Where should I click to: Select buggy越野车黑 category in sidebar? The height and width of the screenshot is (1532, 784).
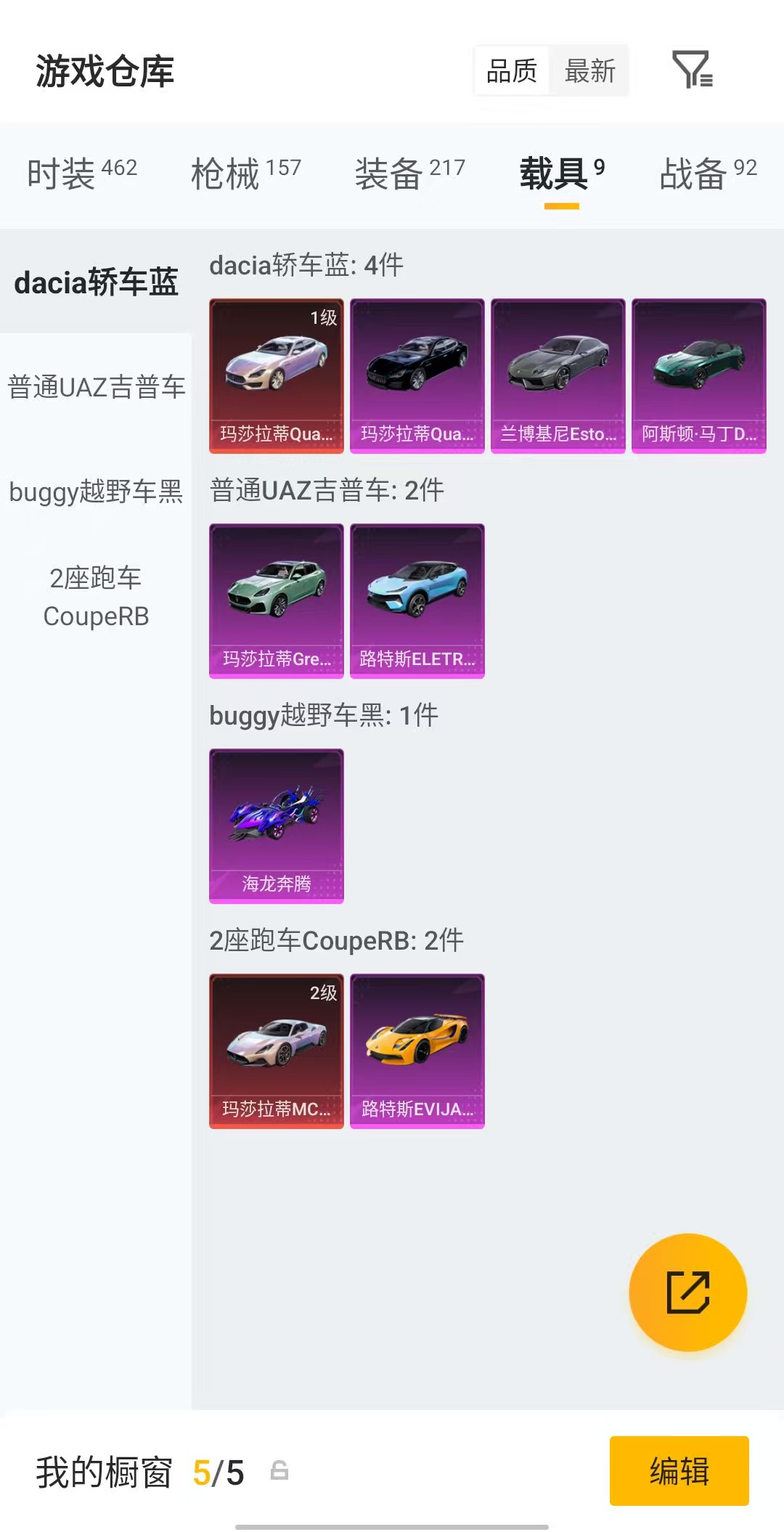[97, 493]
